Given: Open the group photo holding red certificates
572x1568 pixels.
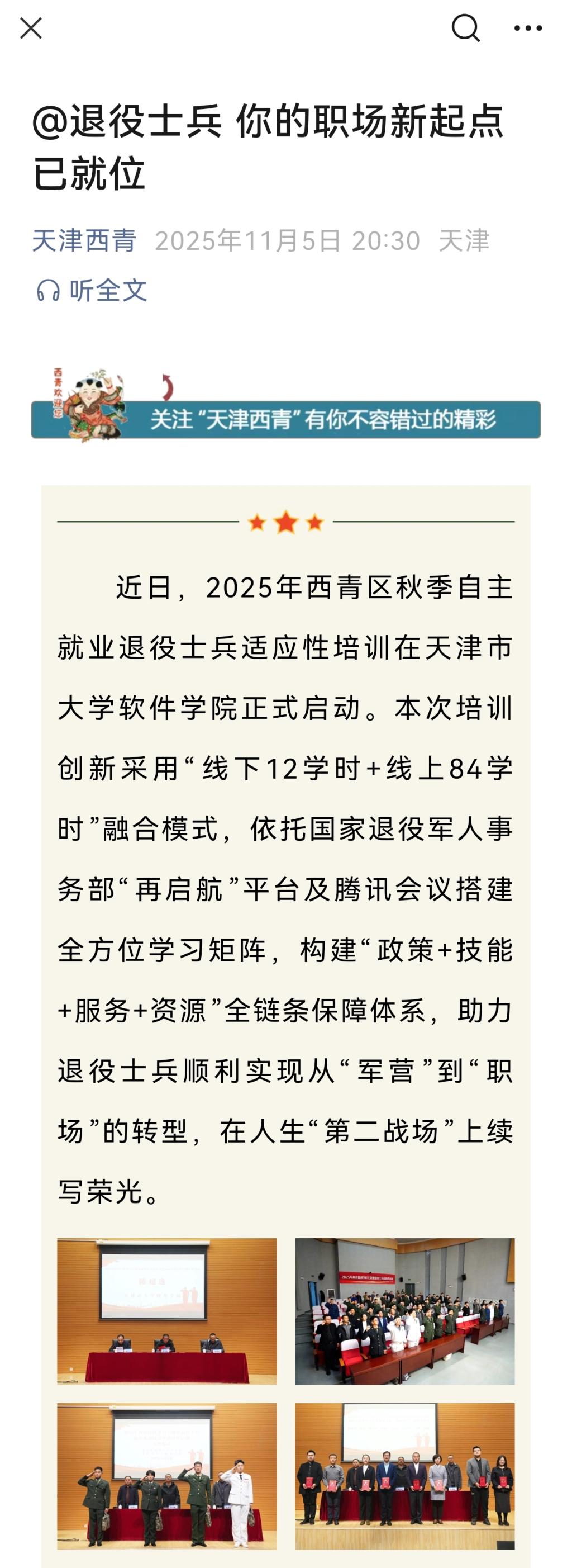Looking at the screenshot, I should [x=404, y=1476].
